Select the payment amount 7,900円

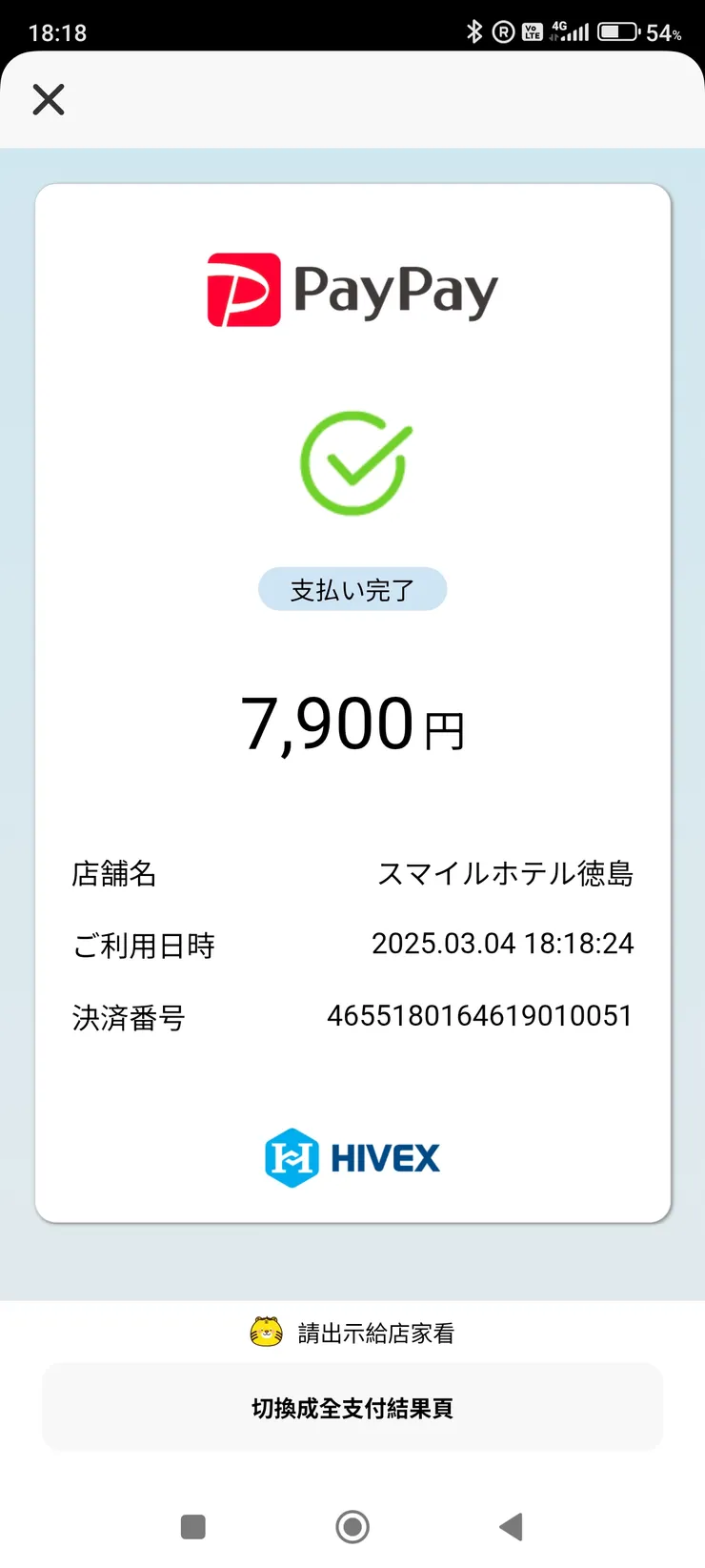point(352,724)
